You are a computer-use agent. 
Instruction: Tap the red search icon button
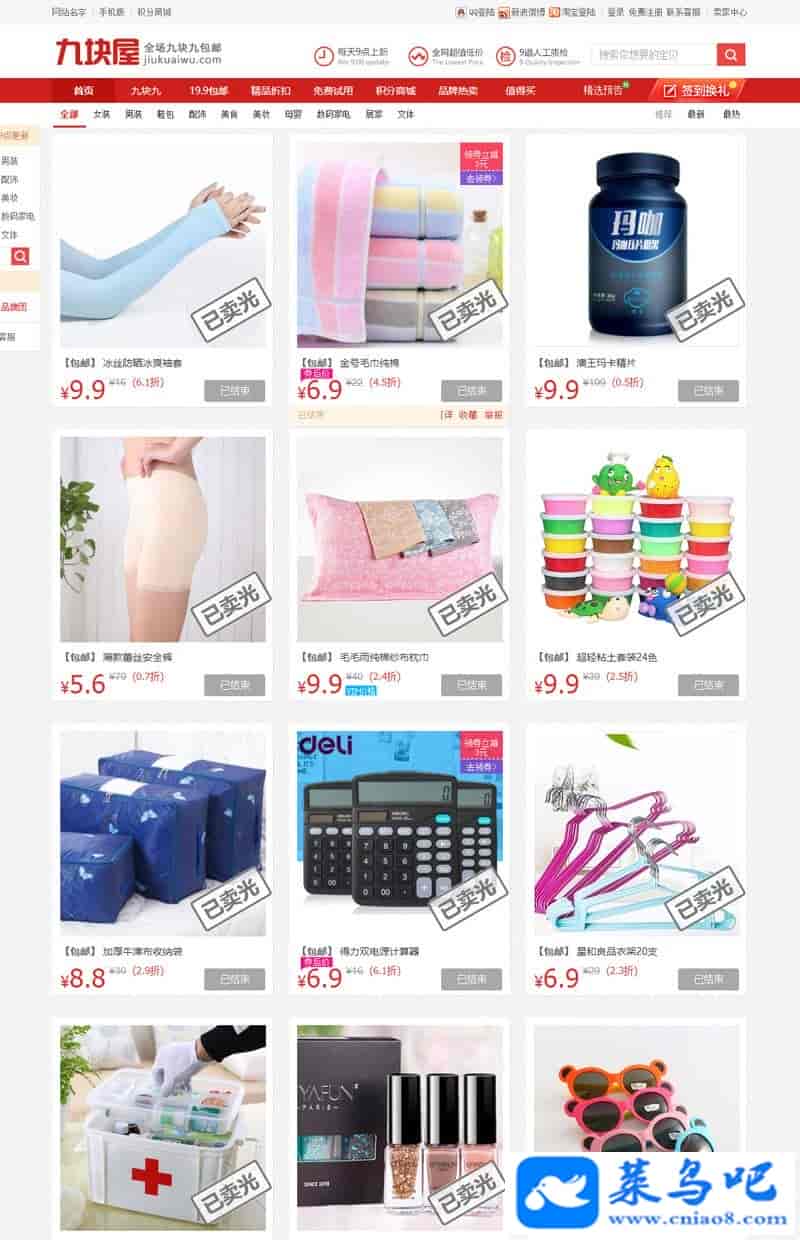[731, 55]
